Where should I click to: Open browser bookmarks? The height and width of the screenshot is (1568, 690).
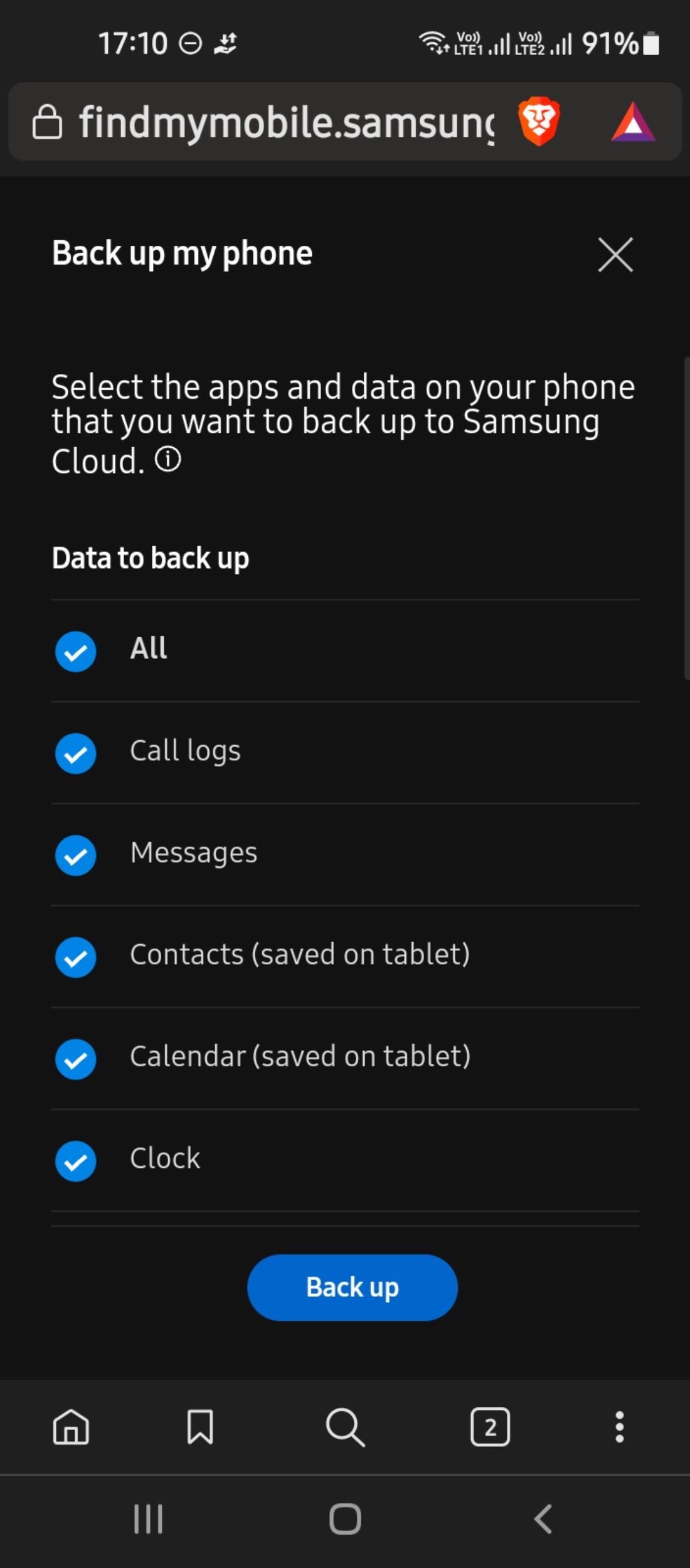200,1427
